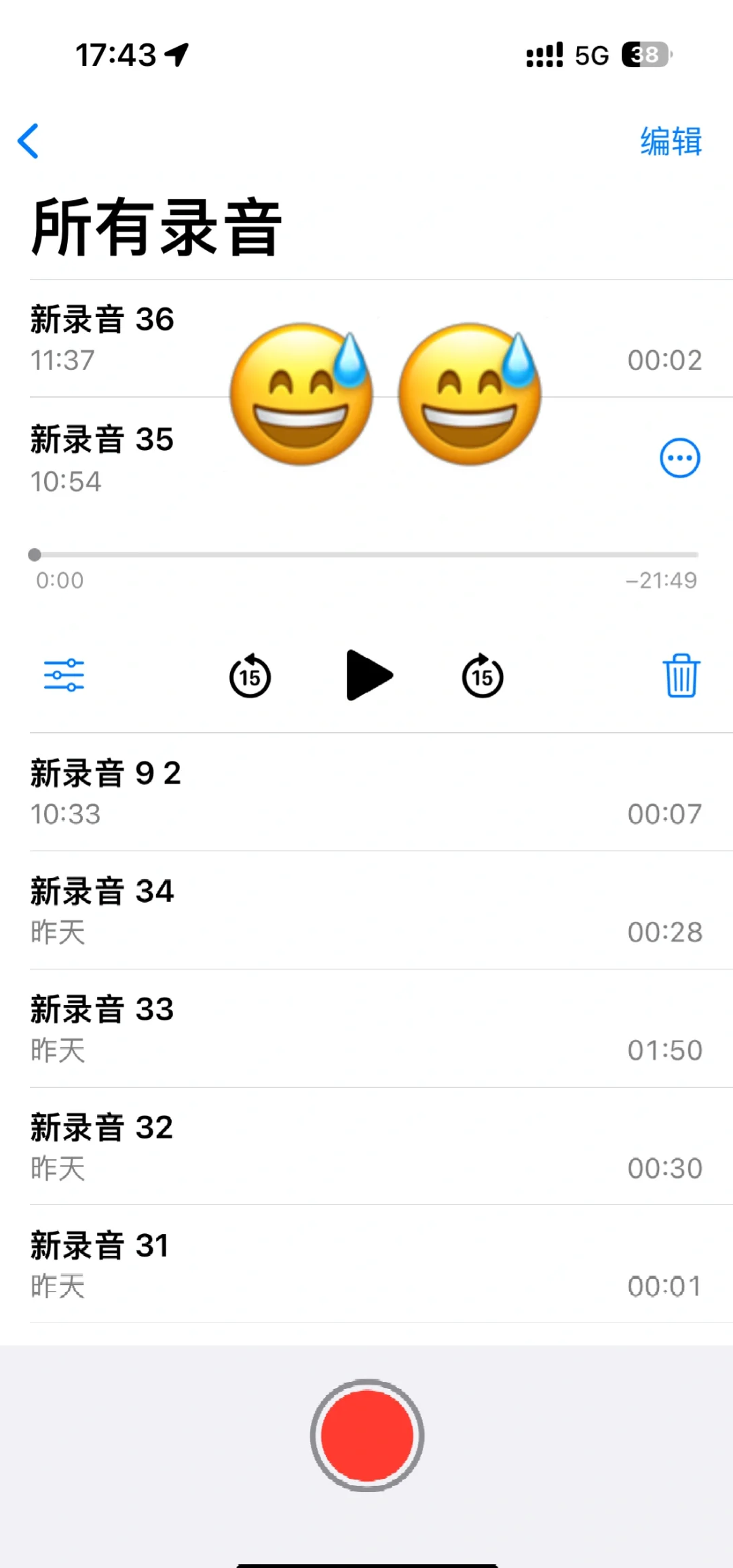The height and width of the screenshot is (1568, 733).
Task: Start a new recording with the red button
Action: click(367, 1435)
